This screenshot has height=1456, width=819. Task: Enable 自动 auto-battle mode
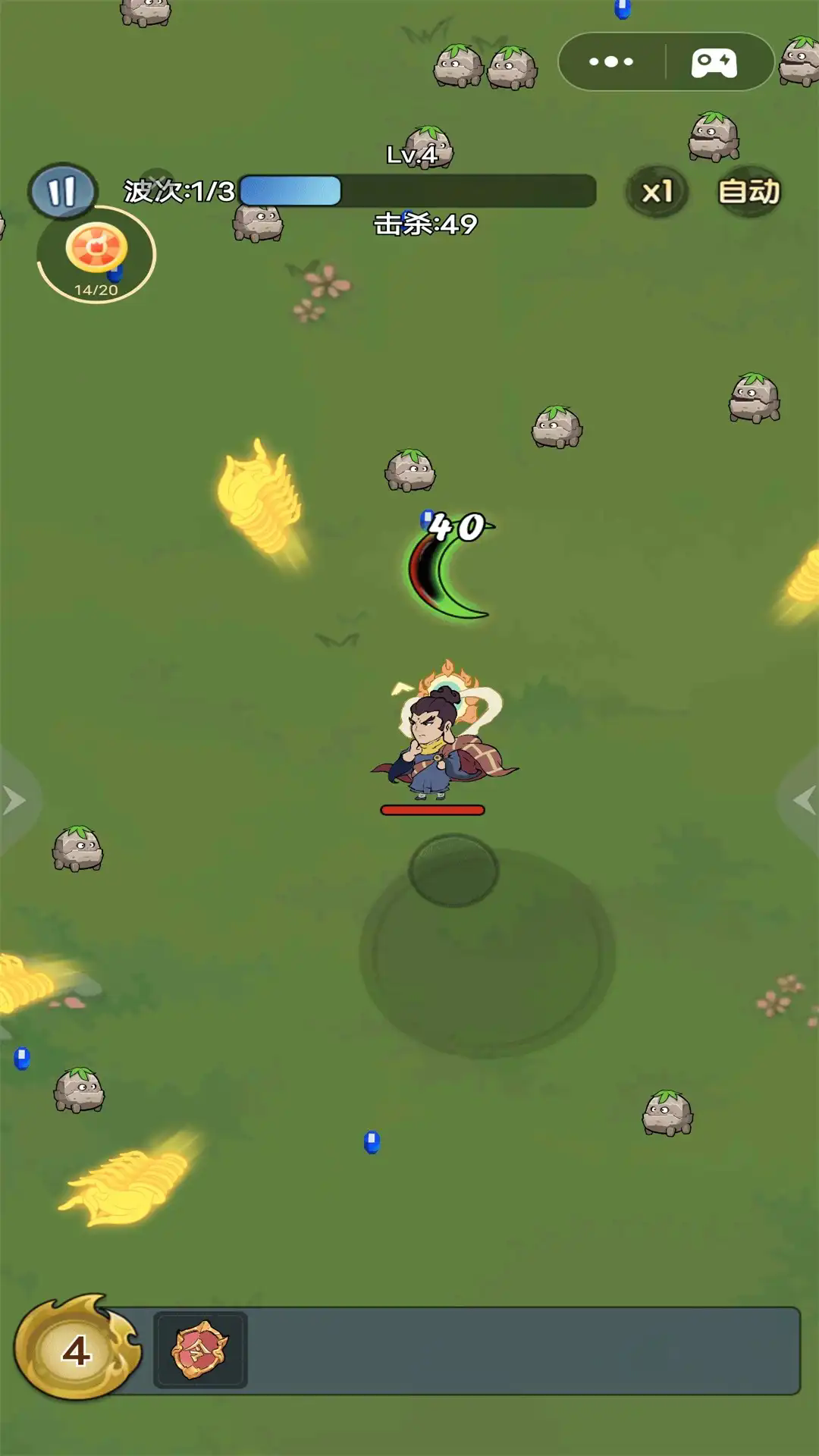(x=748, y=192)
